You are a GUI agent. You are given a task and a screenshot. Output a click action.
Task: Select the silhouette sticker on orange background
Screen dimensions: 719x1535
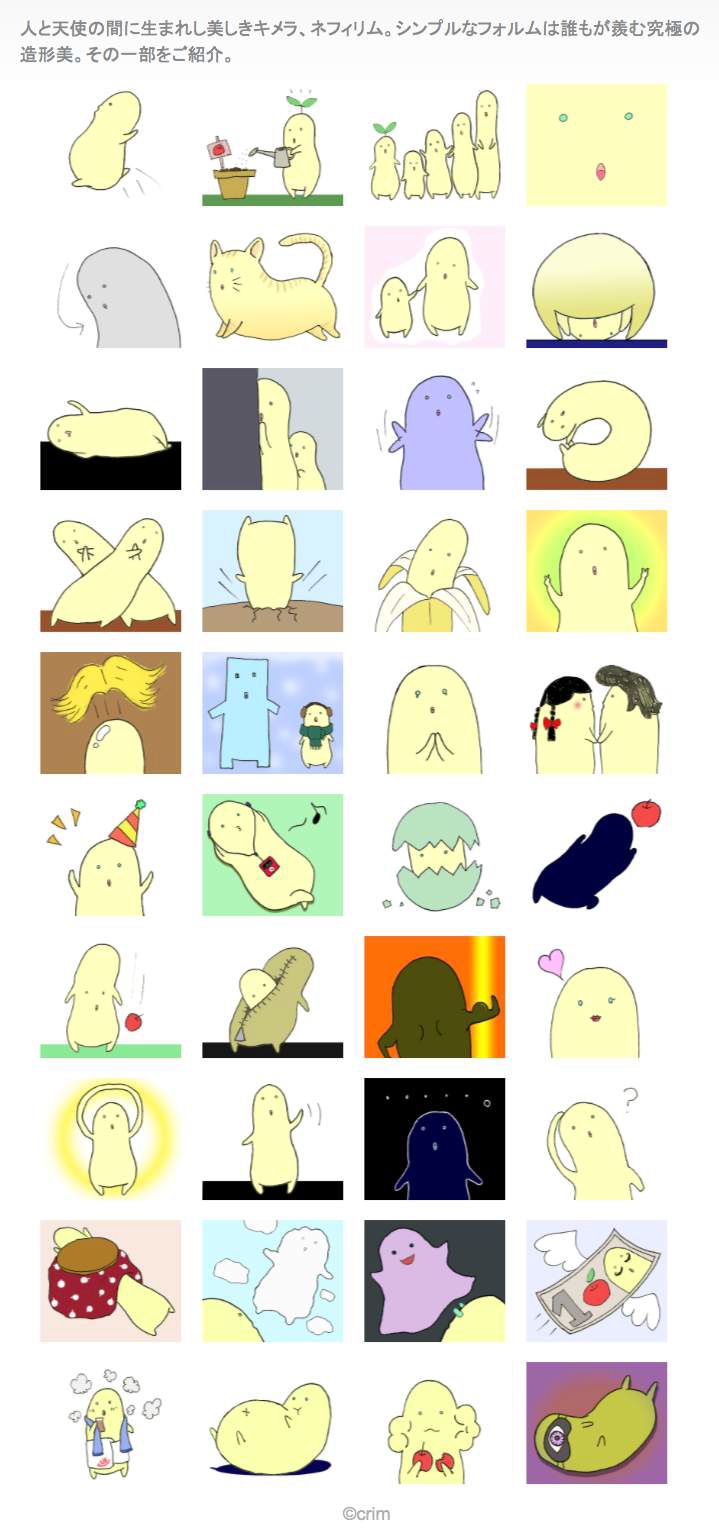(434, 997)
